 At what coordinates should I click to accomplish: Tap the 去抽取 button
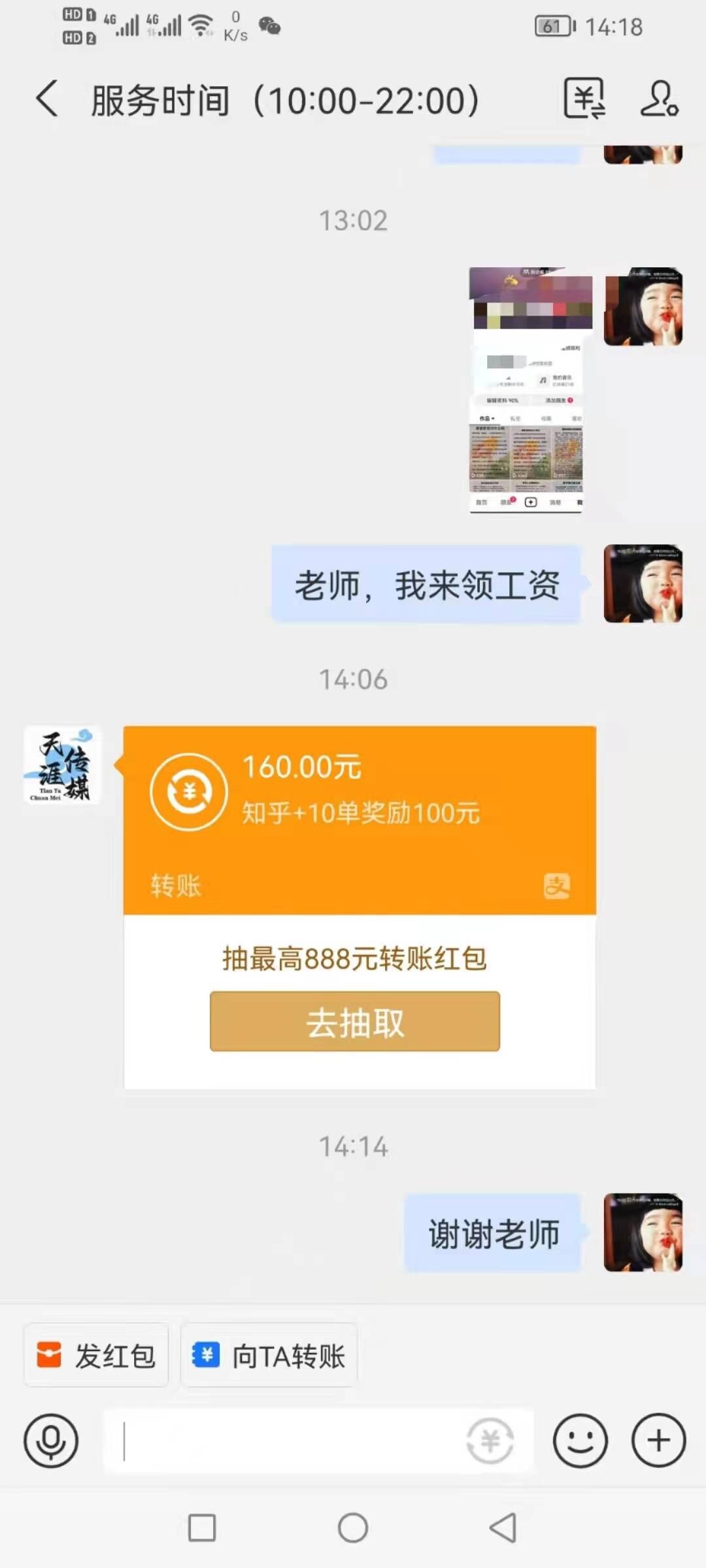[355, 1021]
